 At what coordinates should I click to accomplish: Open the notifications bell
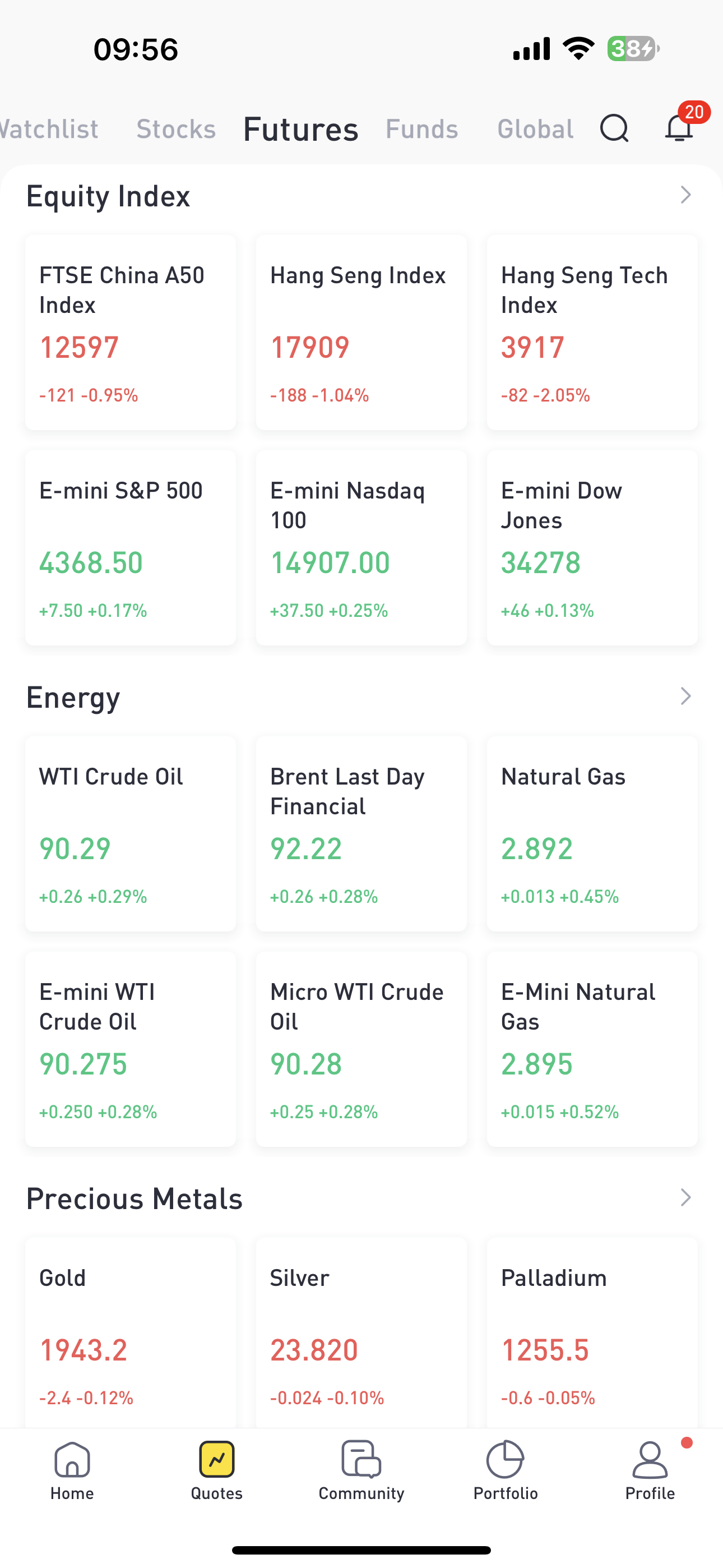point(679,128)
